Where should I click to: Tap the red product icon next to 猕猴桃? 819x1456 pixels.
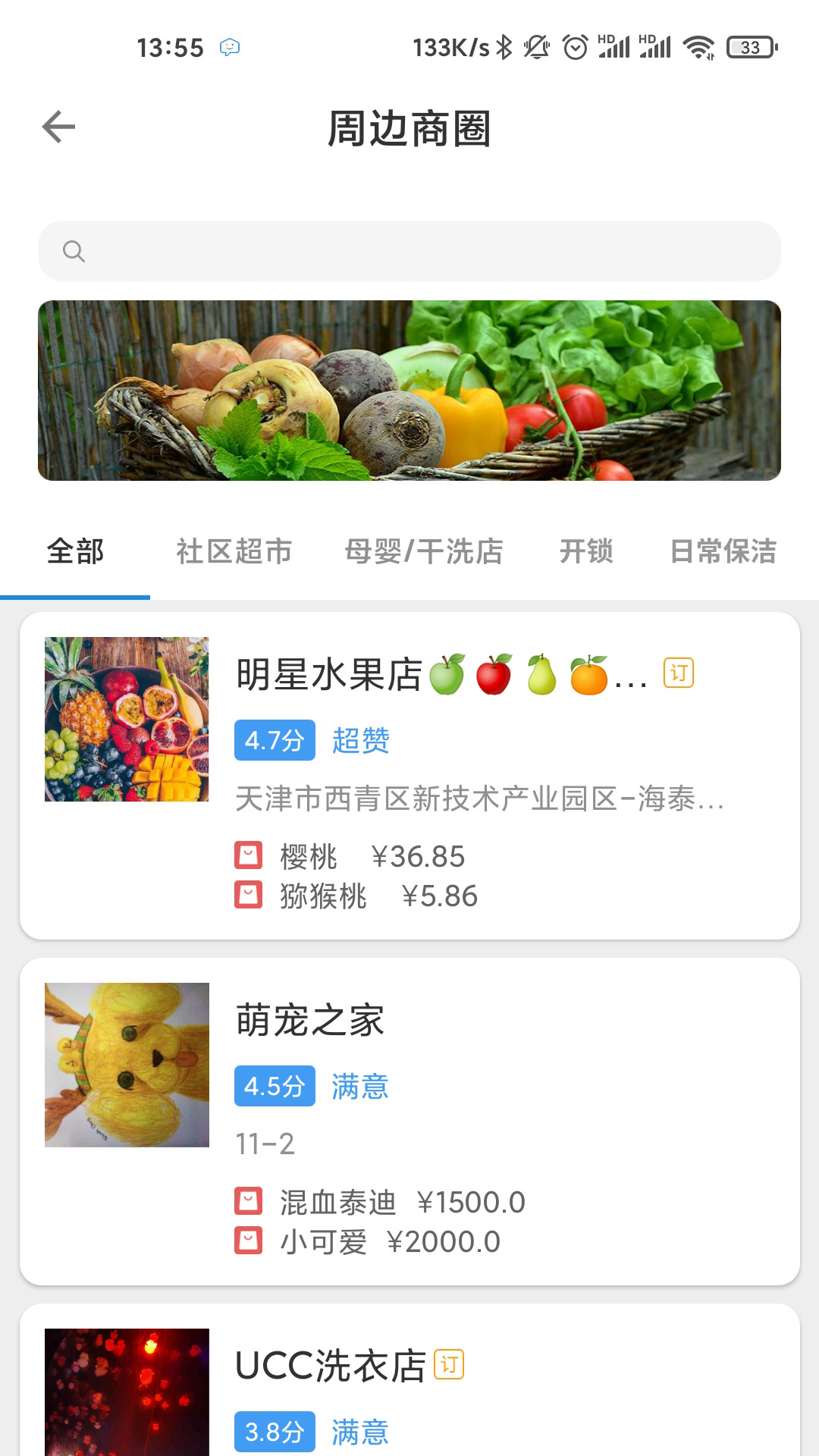tap(246, 896)
